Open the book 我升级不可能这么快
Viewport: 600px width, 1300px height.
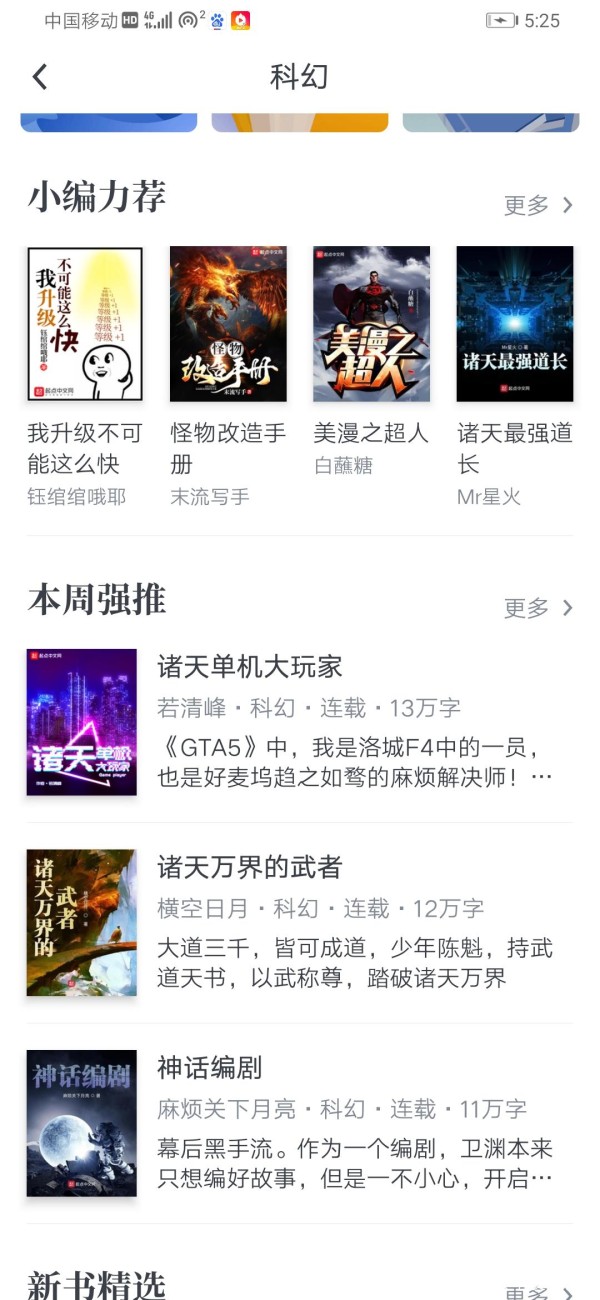(85, 377)
